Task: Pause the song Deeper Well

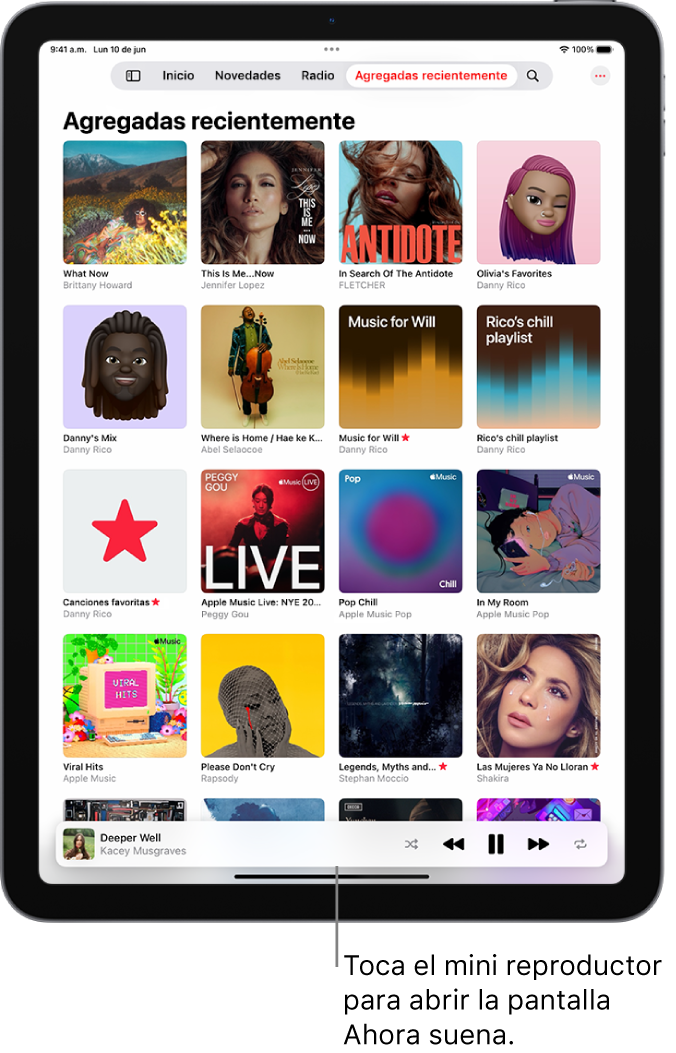Action: pyautogui.click(x=495, y=844)
